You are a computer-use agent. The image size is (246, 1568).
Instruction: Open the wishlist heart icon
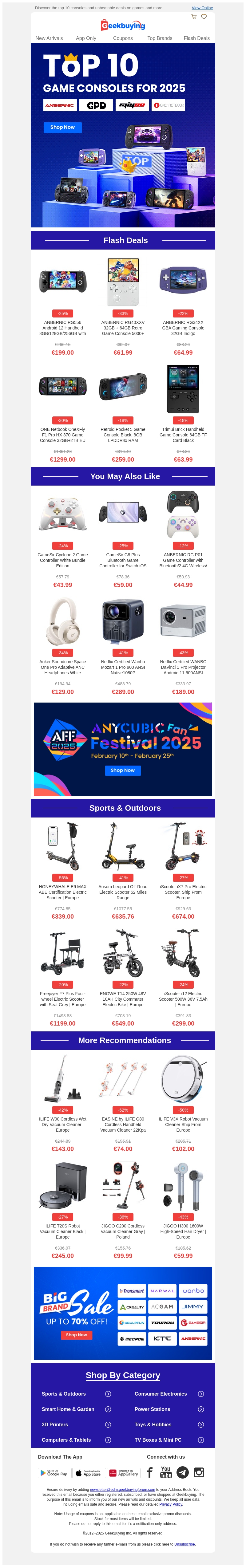tap(204, 17)
